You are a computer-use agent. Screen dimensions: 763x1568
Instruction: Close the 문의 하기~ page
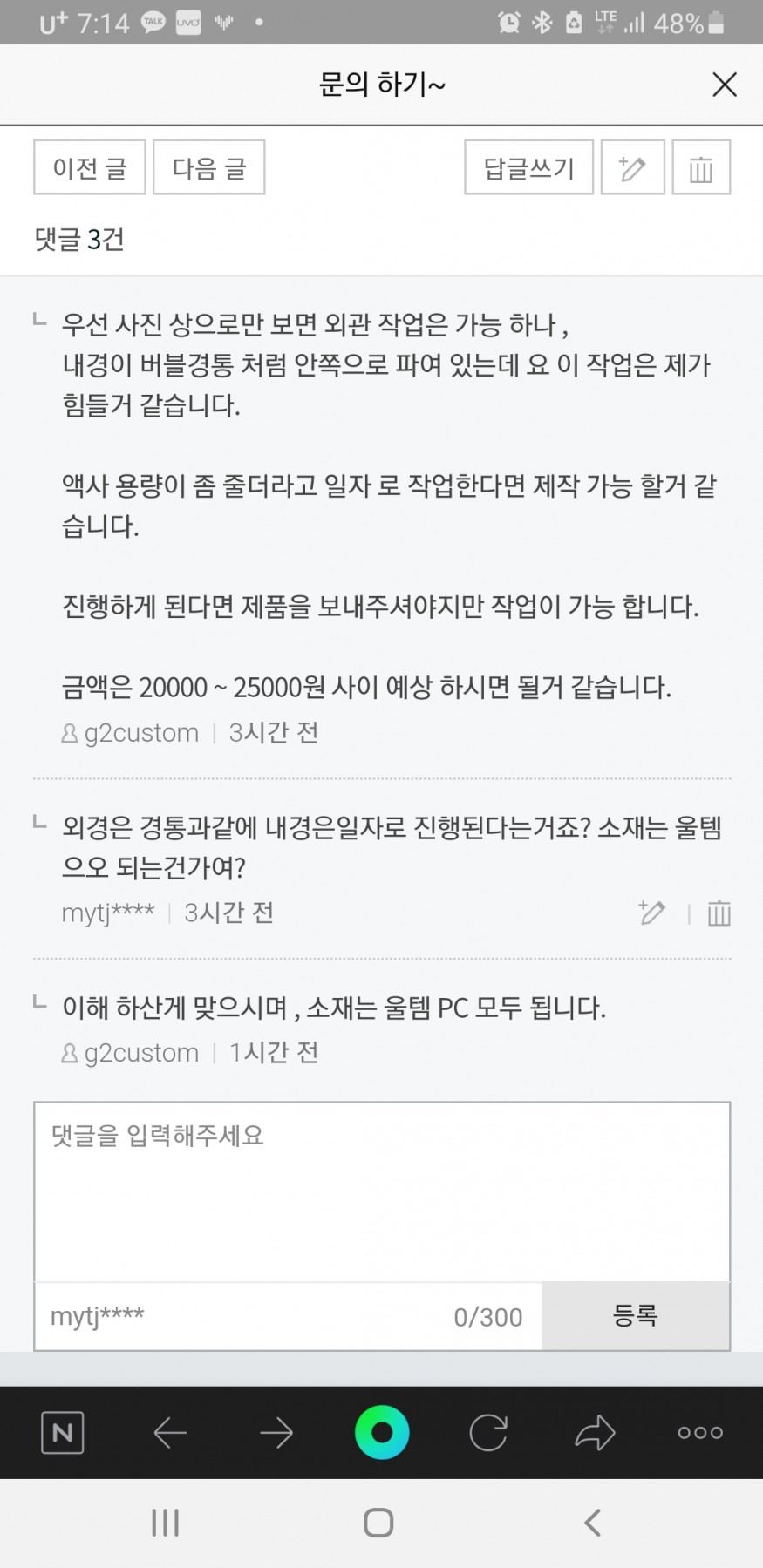[724, 85]
